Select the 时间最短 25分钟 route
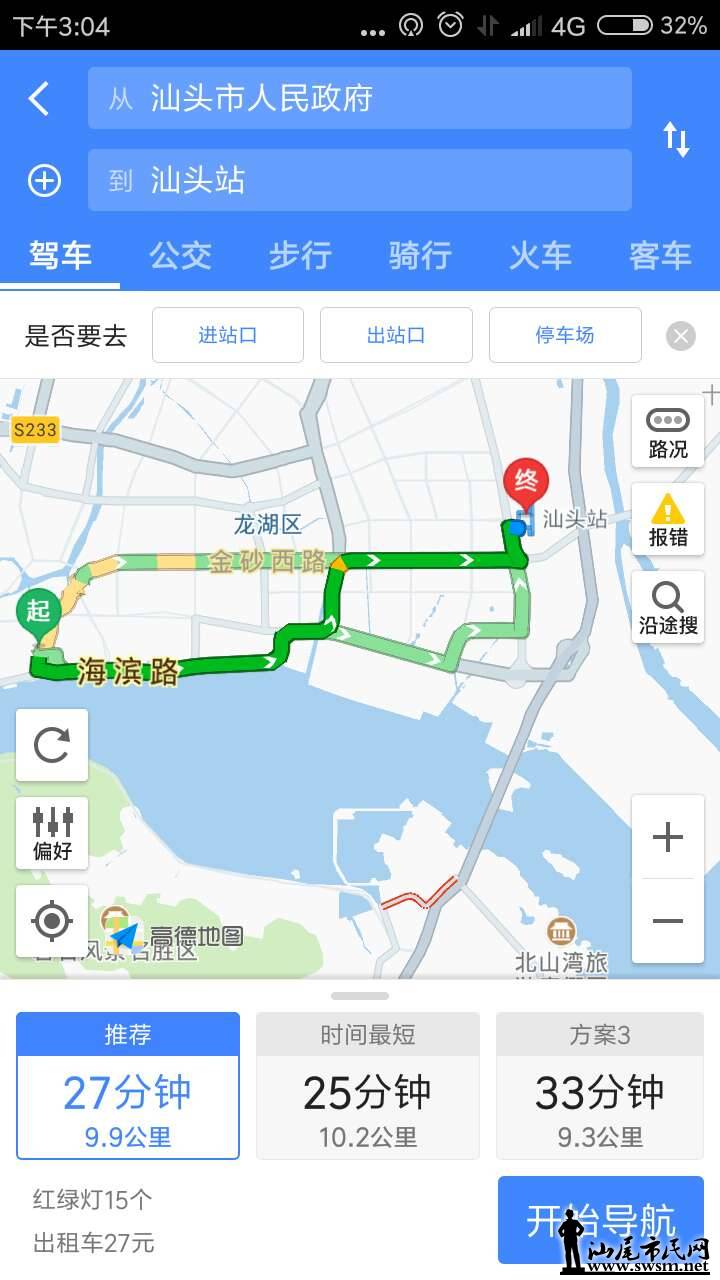Screen dimensions: 720x1280 (x=368, y=1086)
